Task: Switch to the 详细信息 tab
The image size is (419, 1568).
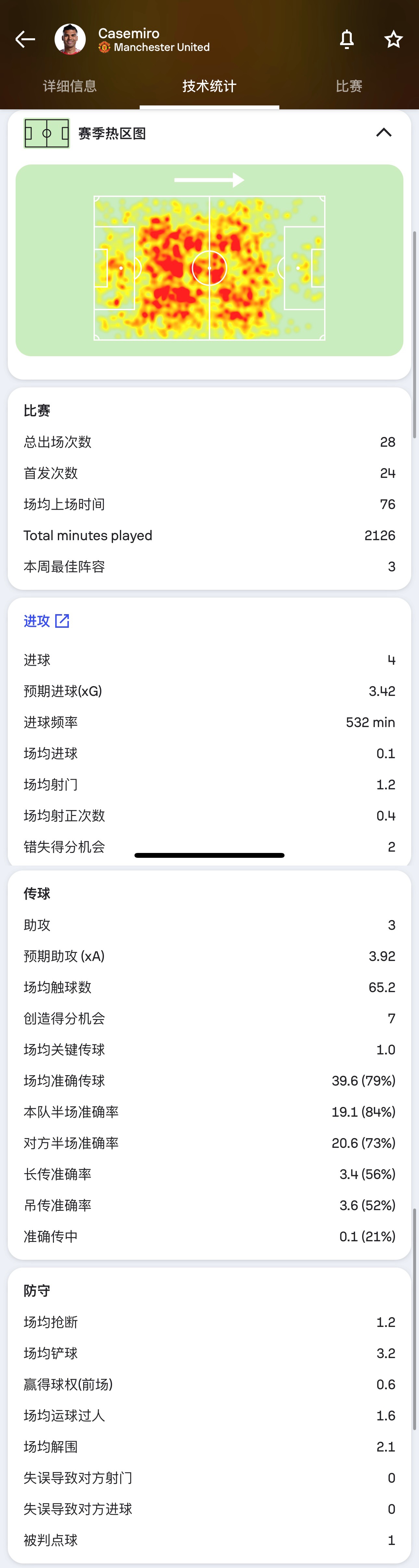Action: tap(70, 86)
